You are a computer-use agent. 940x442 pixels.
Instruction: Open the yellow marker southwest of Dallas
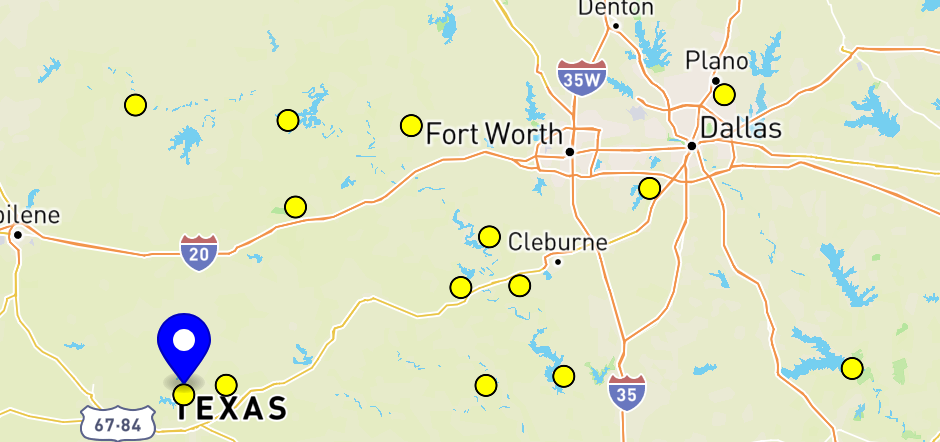coord(649,188)
